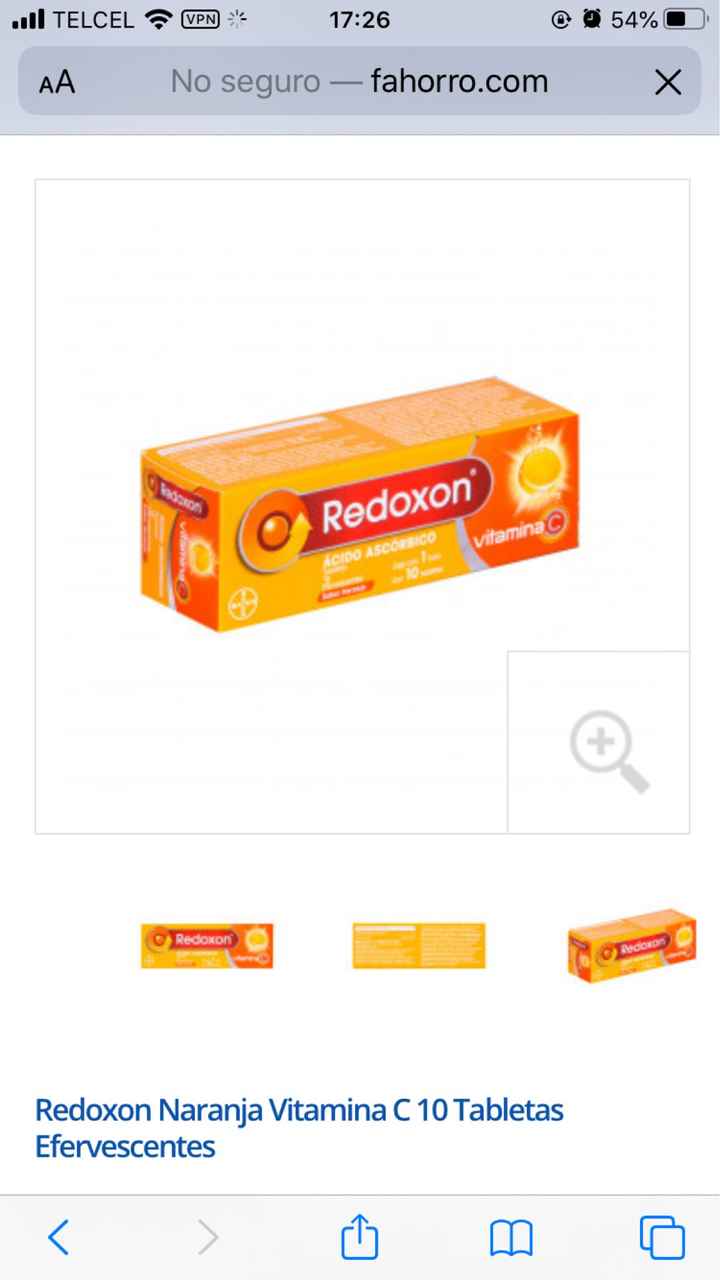Select the back-label Redoxon thumbnail
Screen dimensions: 720x1280
click(418, 945)
